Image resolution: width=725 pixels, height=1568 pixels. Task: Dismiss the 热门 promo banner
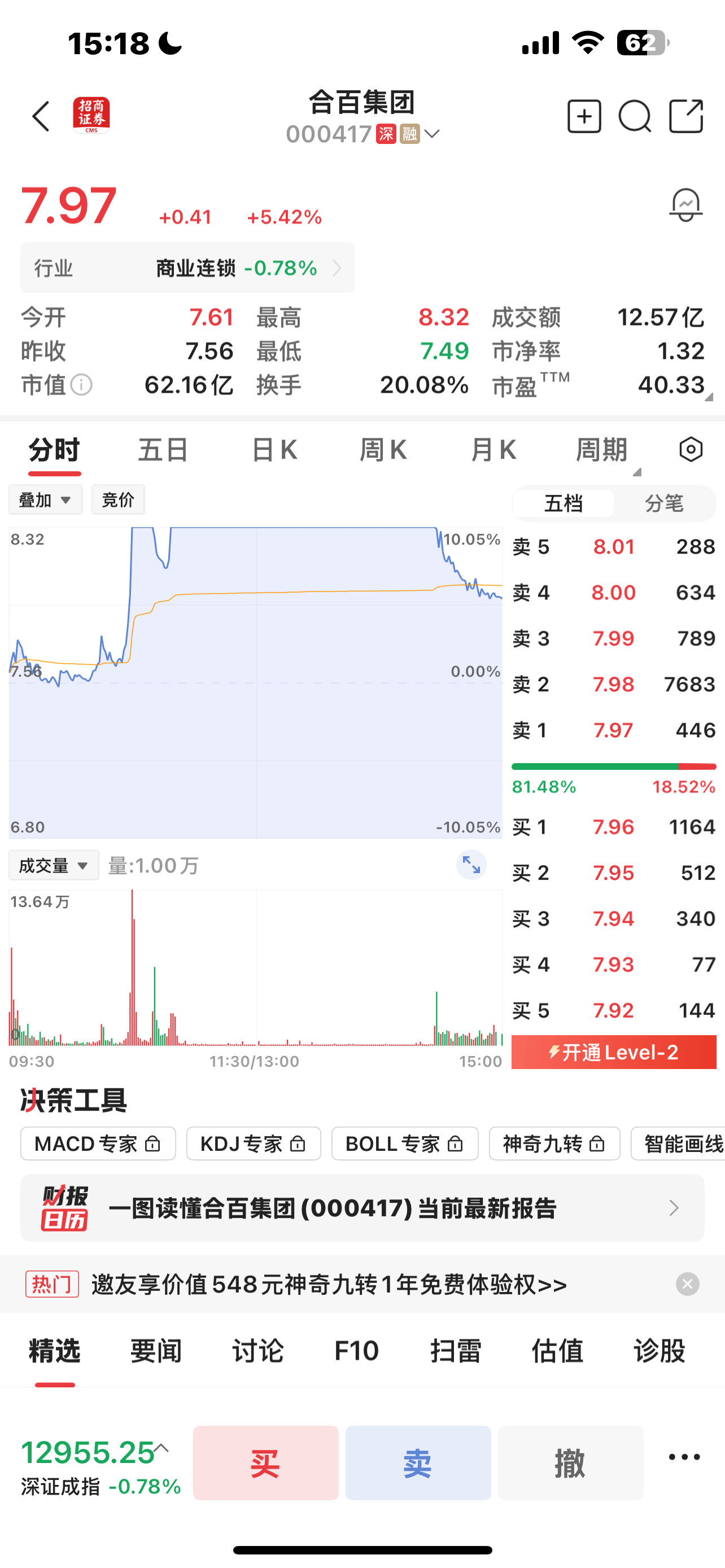click(687, 1284)
